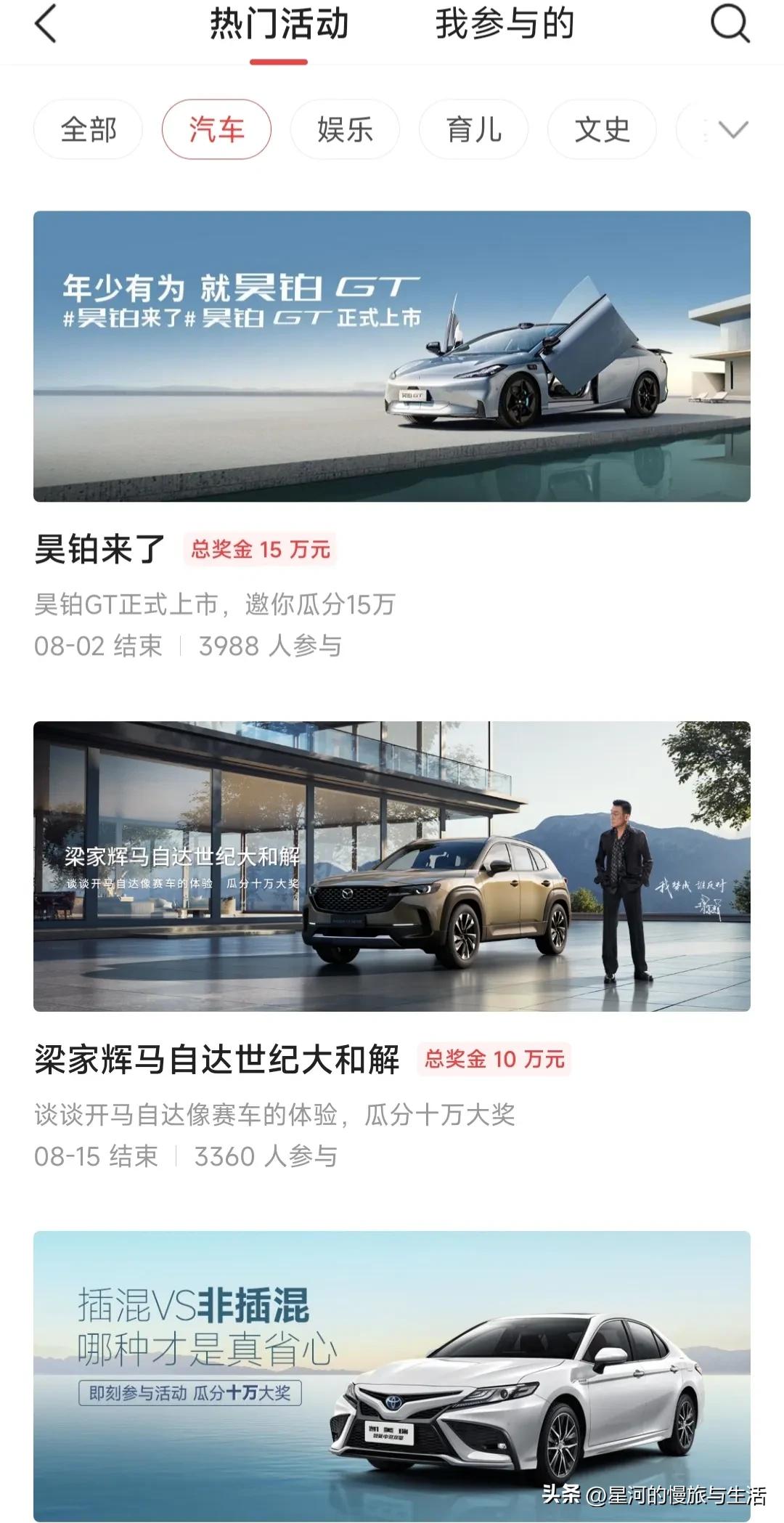Viewport: 784px width, 1523px height.
Task: Select the 文史 category option
Action: [x=600, y=131]
